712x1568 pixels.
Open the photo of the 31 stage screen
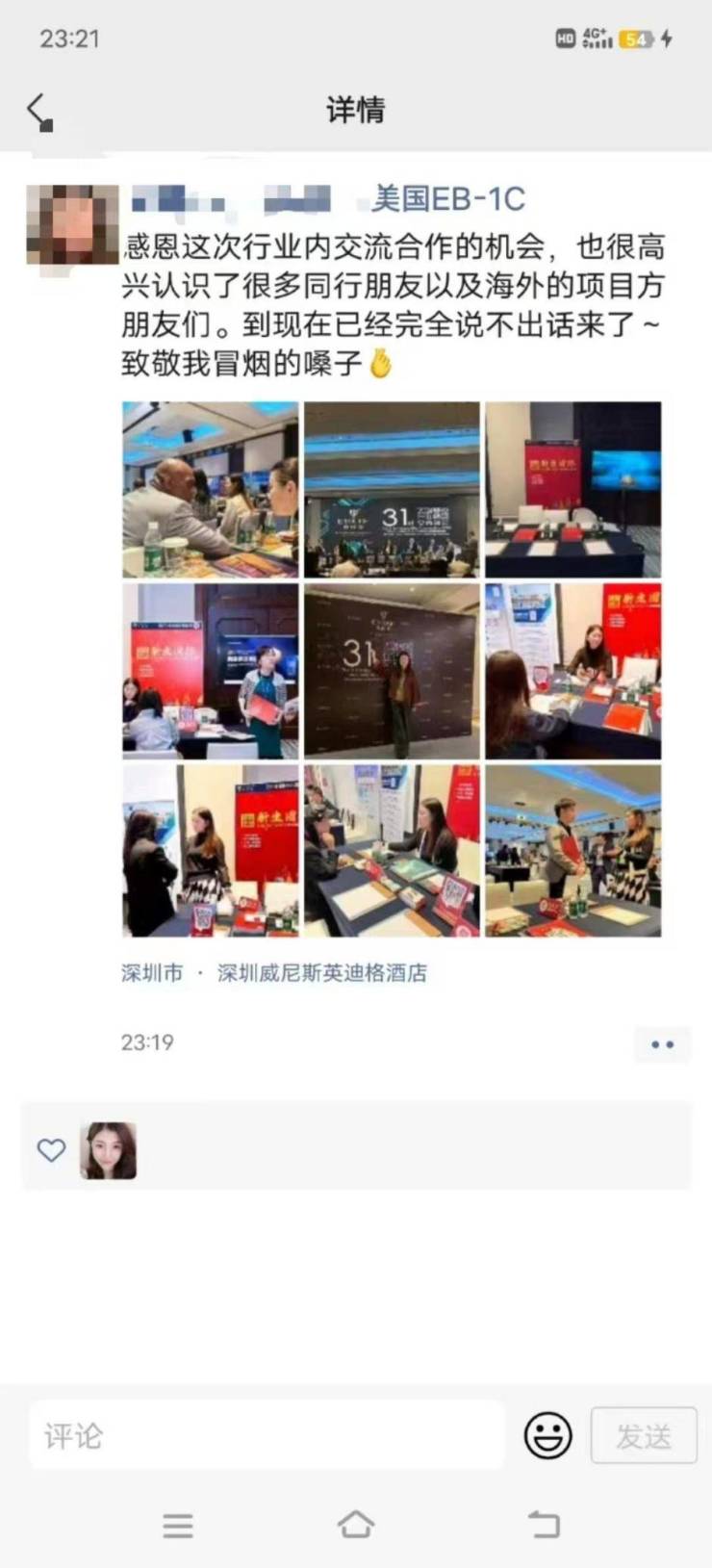(392, 489)
